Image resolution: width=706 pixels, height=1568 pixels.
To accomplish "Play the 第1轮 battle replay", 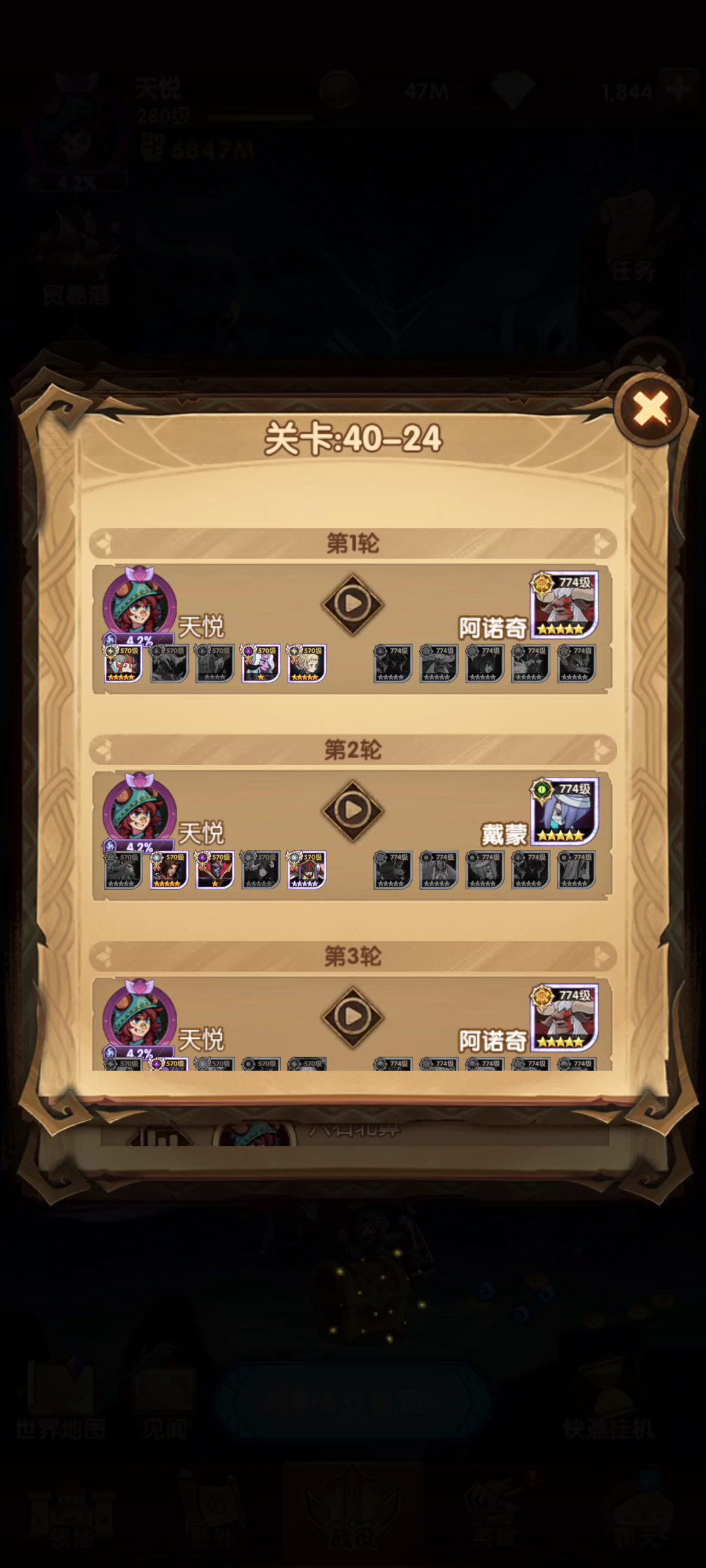I will [352, 604].
